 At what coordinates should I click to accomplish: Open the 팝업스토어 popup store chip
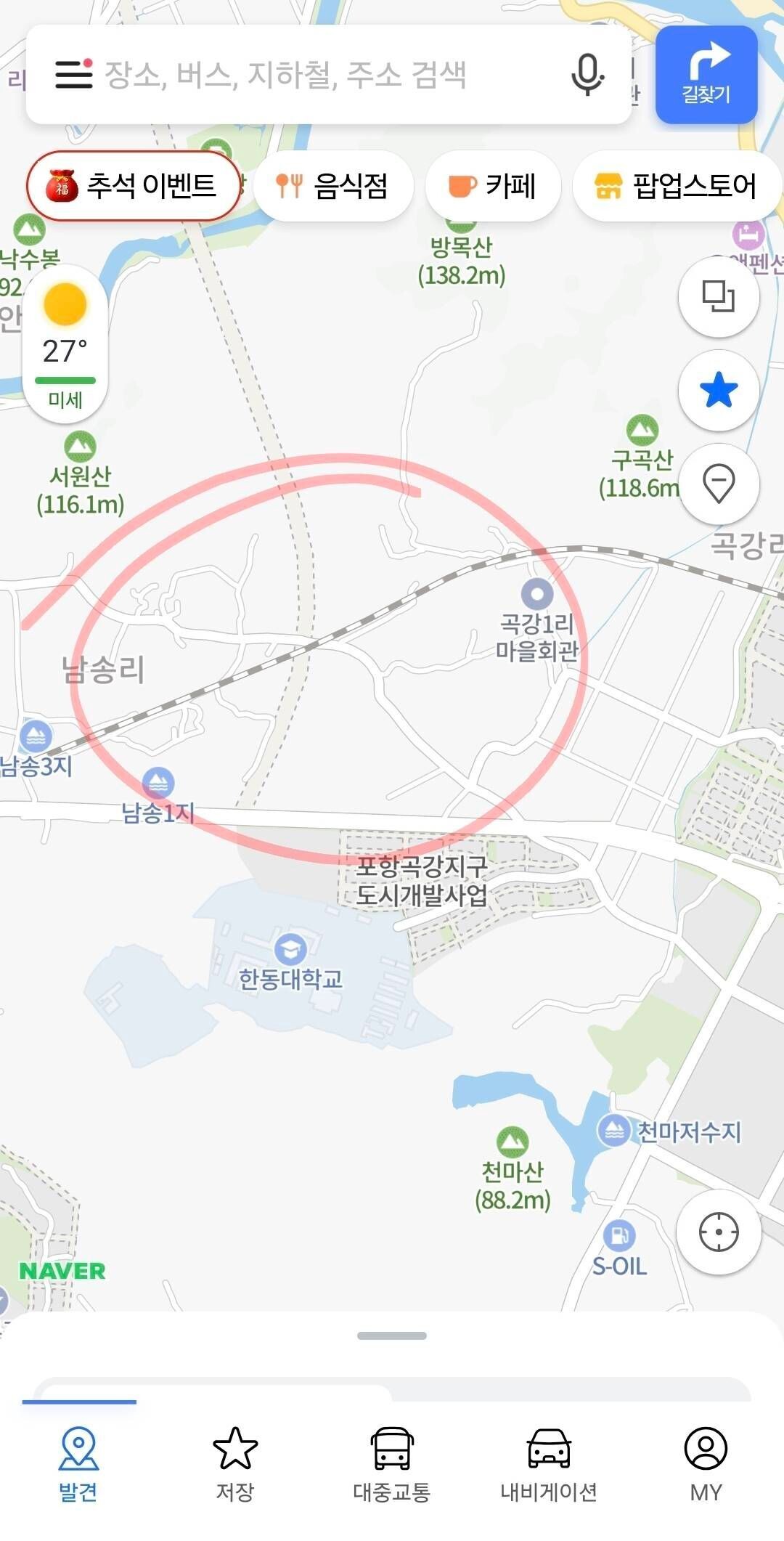(675, 187)
